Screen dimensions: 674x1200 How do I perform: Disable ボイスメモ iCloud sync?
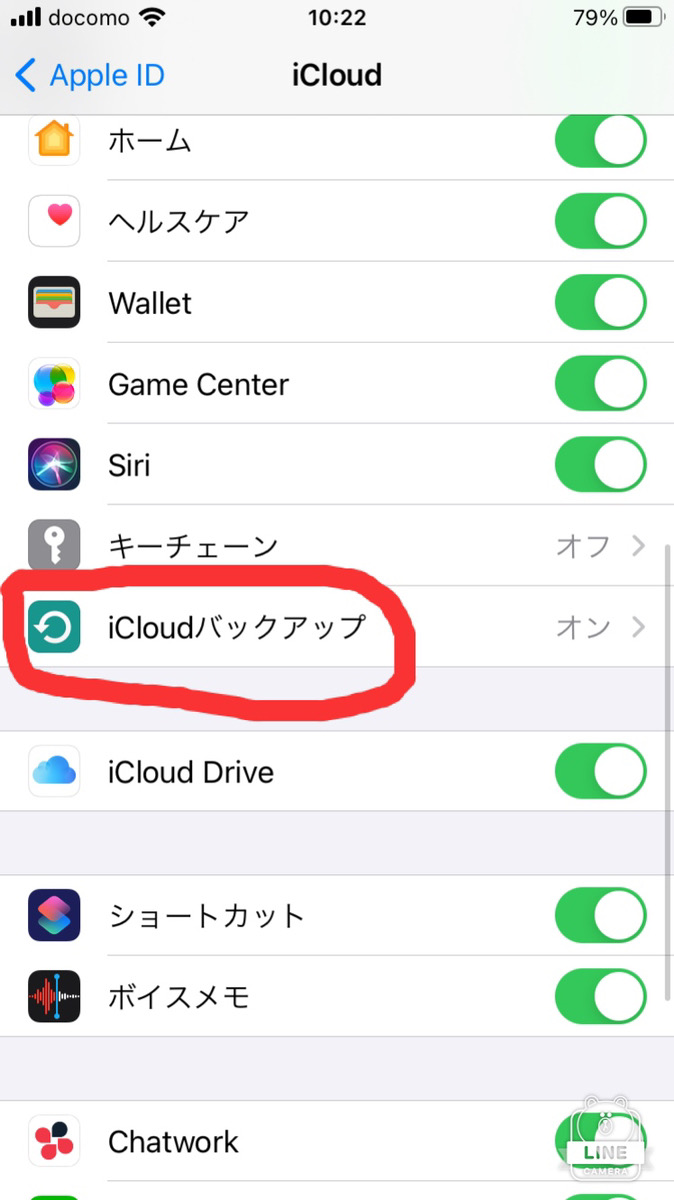[x=600, y=996]
